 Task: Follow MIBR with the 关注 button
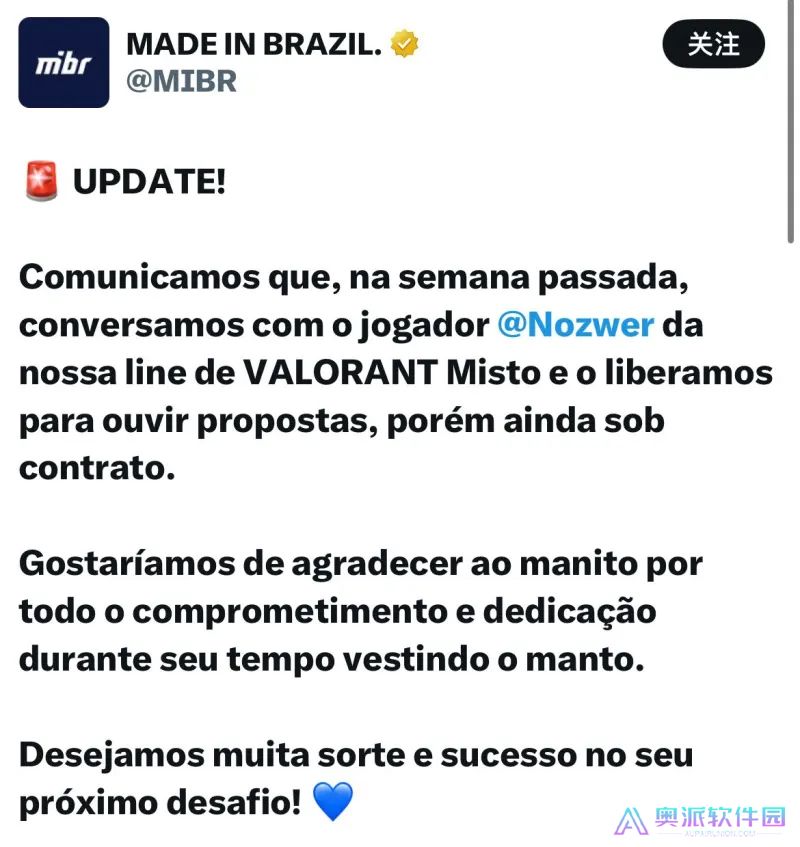click(x=713, y=45)
